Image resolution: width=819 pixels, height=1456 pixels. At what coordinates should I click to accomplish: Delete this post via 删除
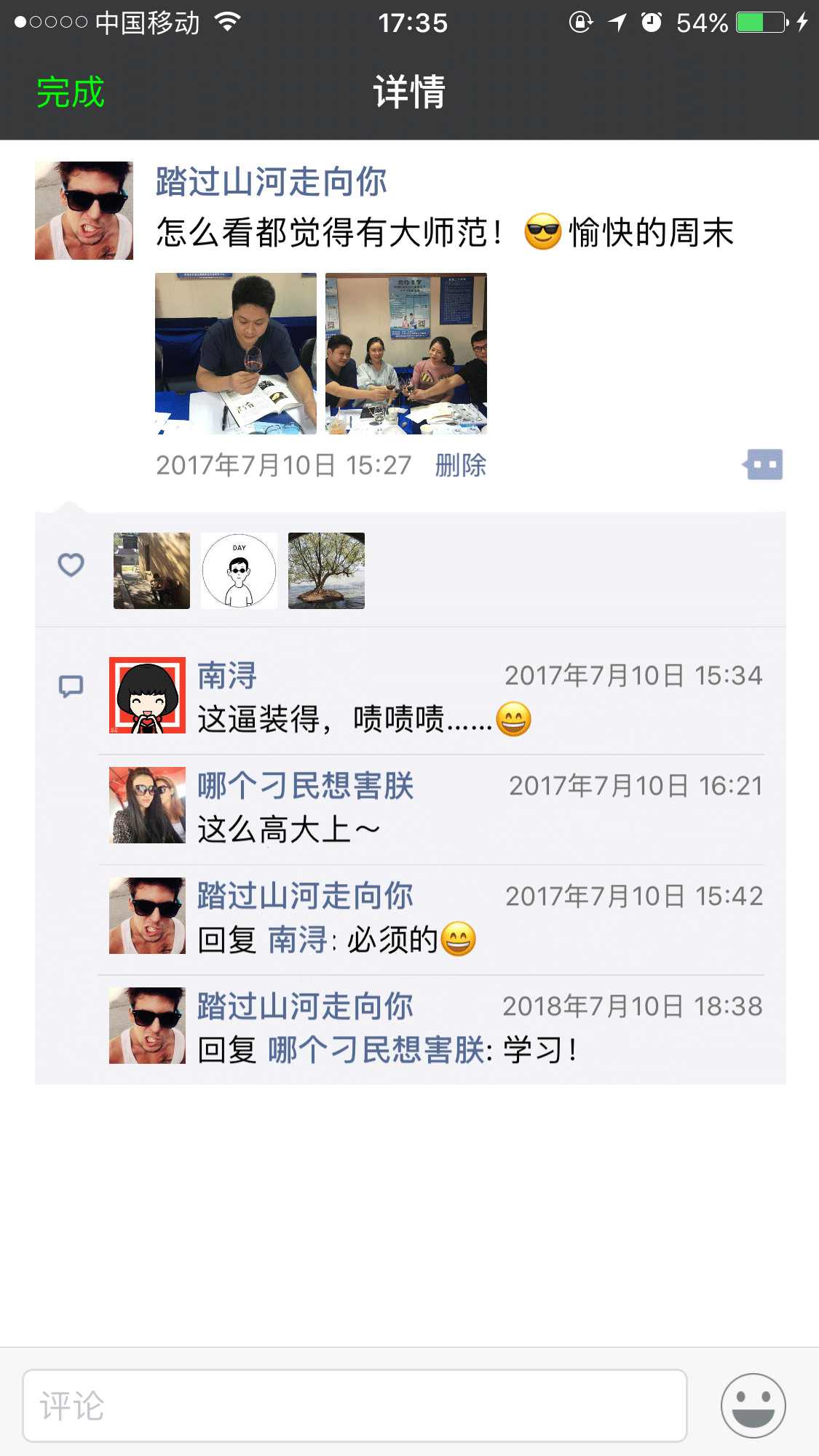460,465
